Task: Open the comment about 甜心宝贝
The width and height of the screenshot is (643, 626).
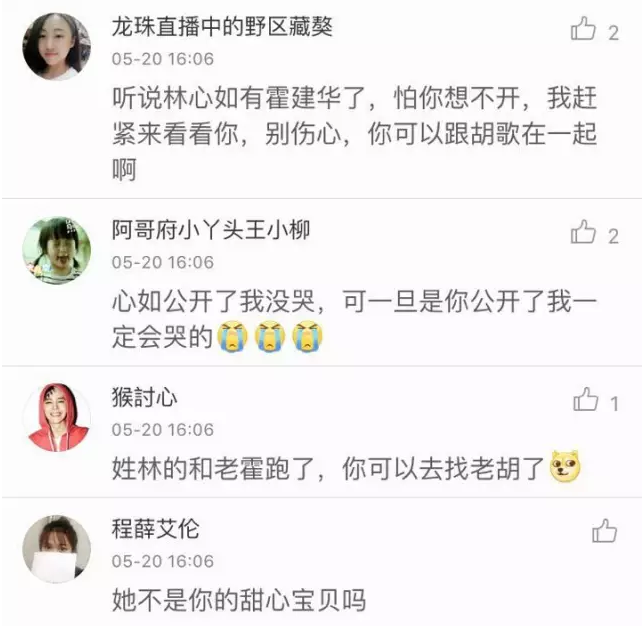Action: (239, 600)
